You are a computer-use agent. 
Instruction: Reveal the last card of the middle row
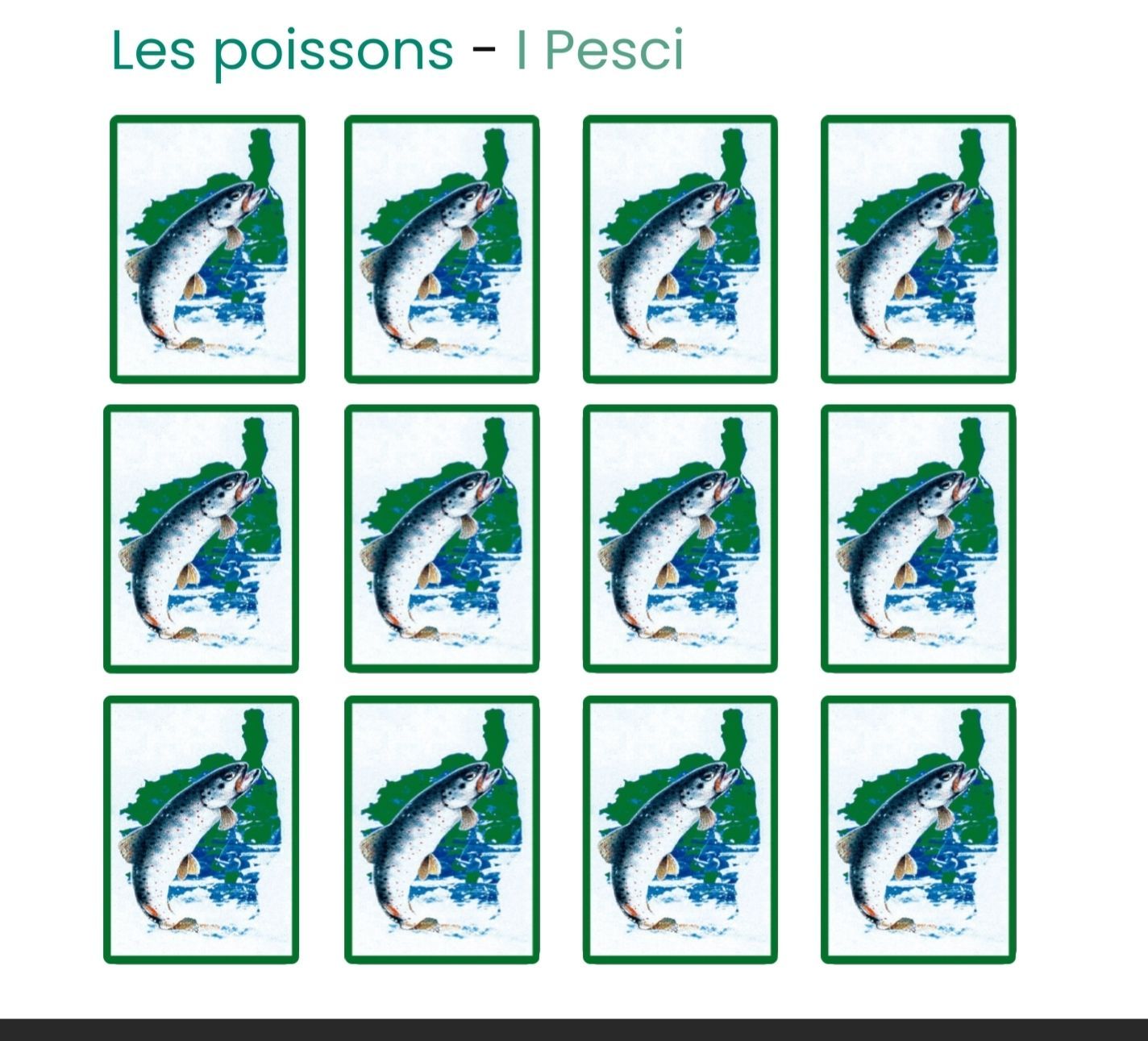(x=918, y=539)
